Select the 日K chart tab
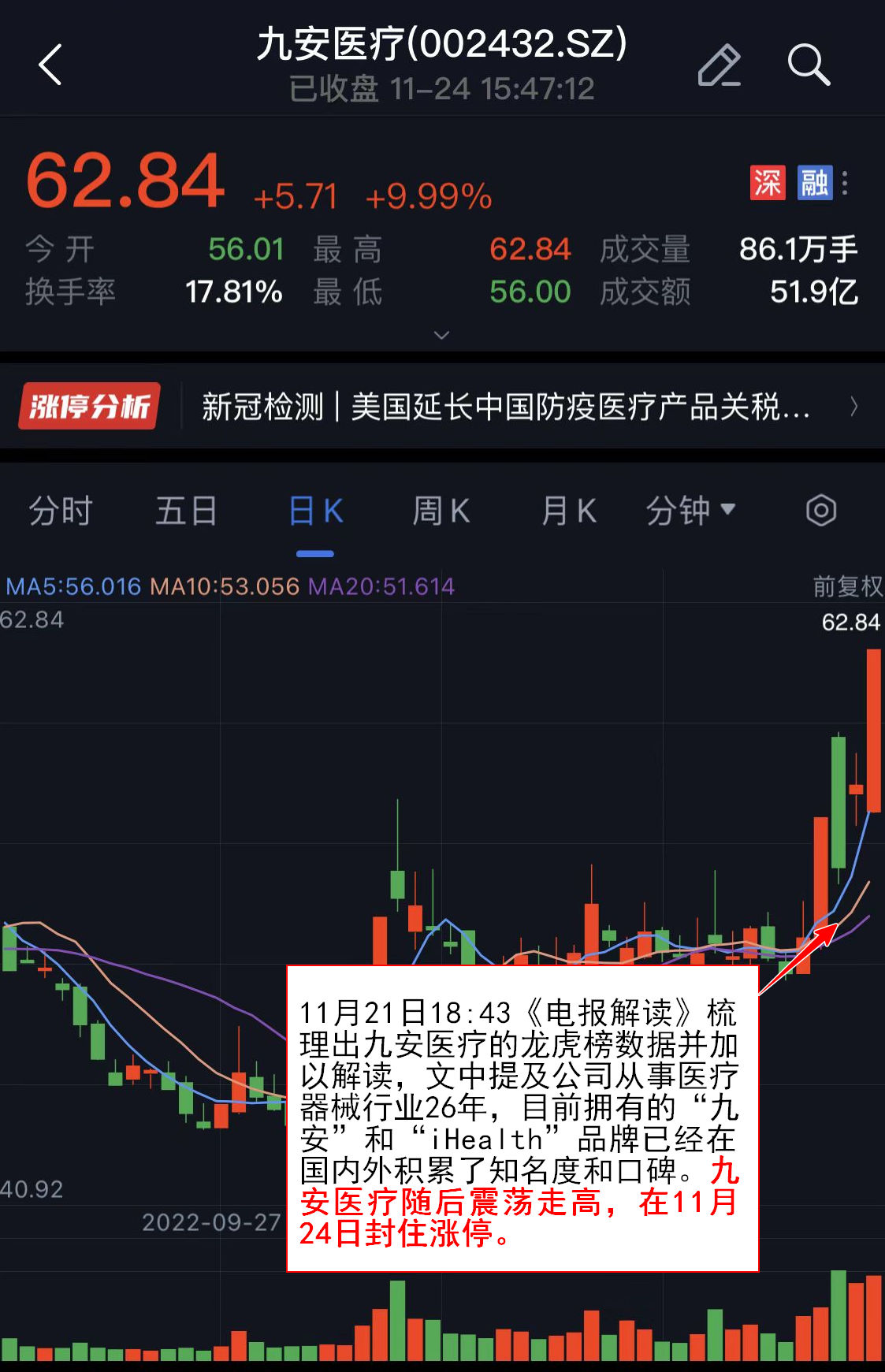 click(315, 511)
